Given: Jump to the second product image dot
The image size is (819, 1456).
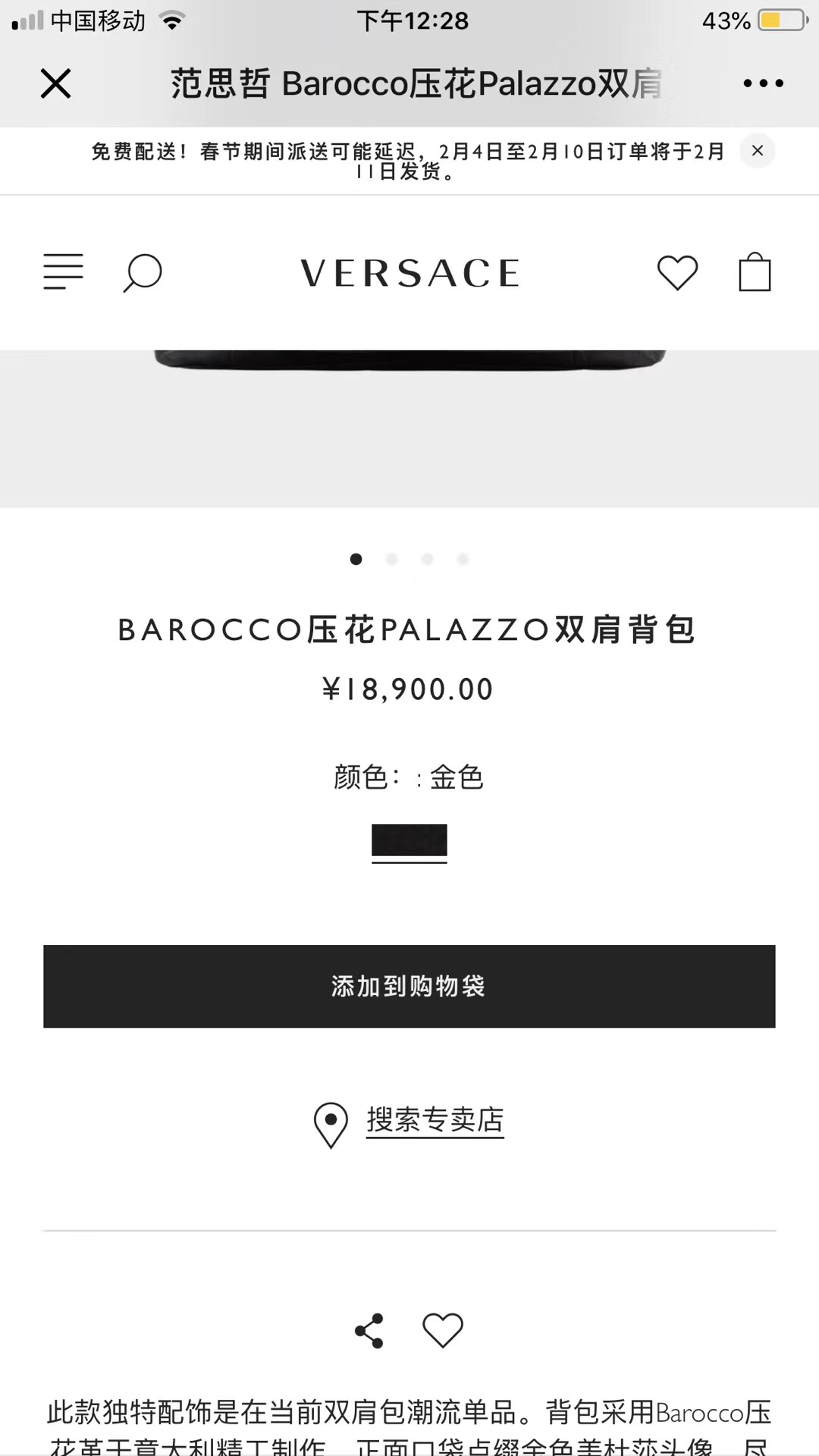Looking at the screenshot, I should coord(391,560).
